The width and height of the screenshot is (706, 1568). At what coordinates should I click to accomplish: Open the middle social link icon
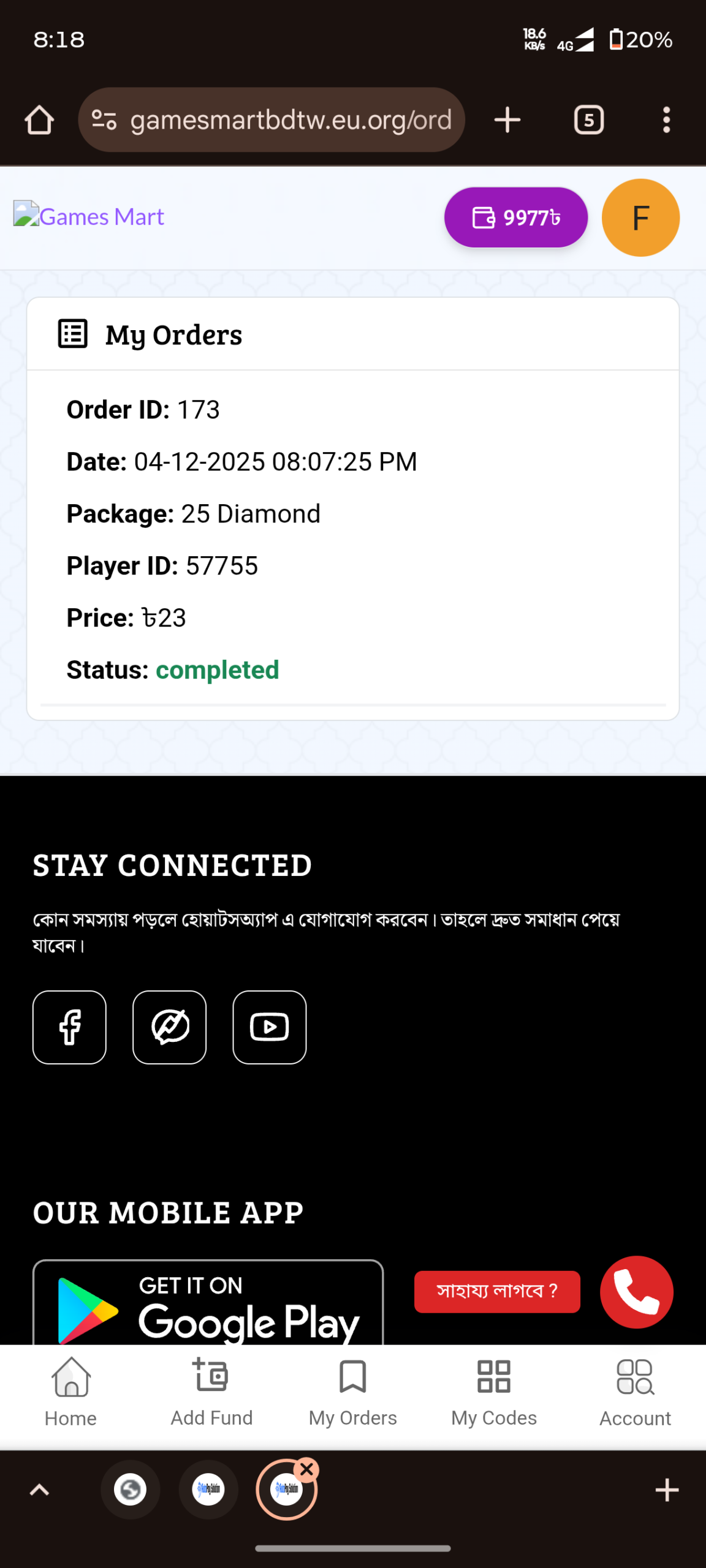coord(170,1027)
